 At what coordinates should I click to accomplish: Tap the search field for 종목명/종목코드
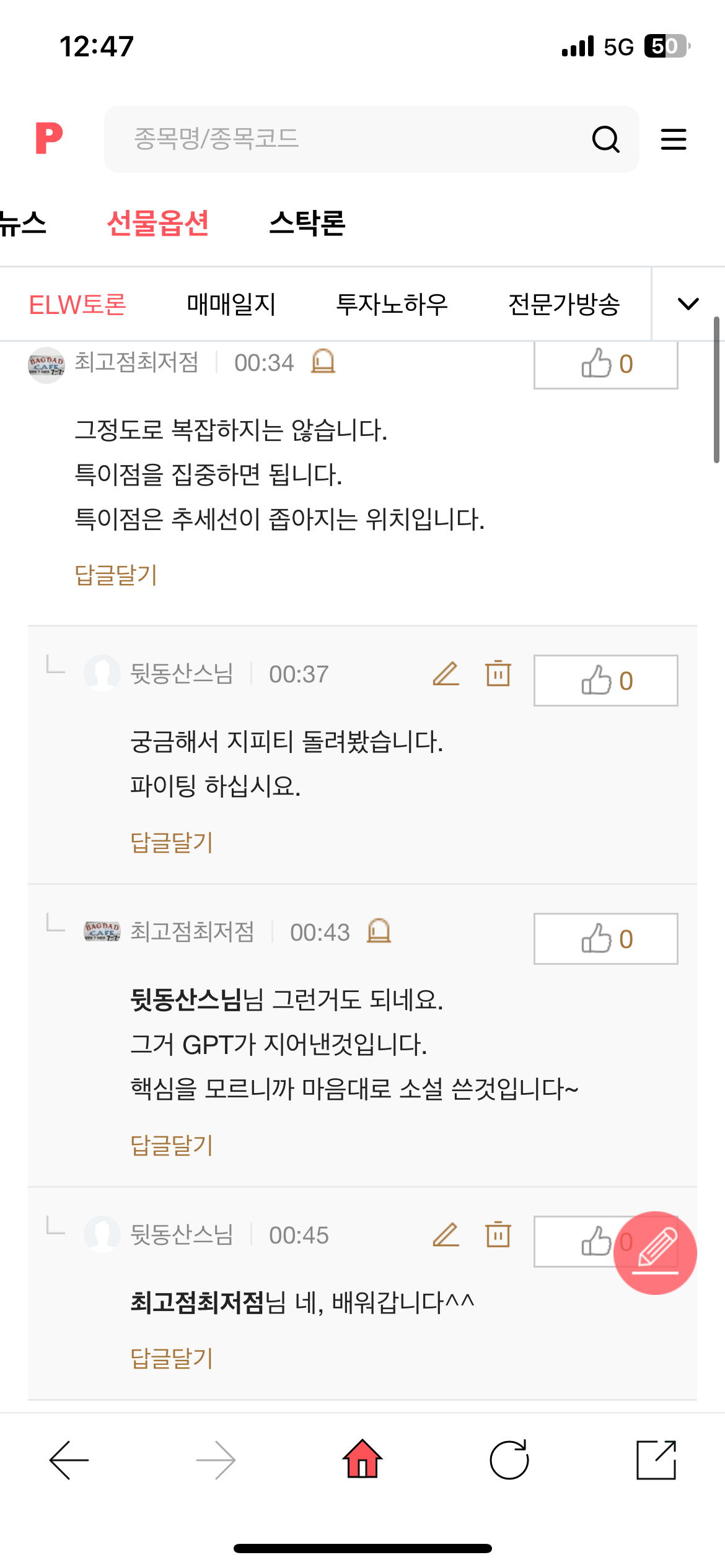click(347, 139)
